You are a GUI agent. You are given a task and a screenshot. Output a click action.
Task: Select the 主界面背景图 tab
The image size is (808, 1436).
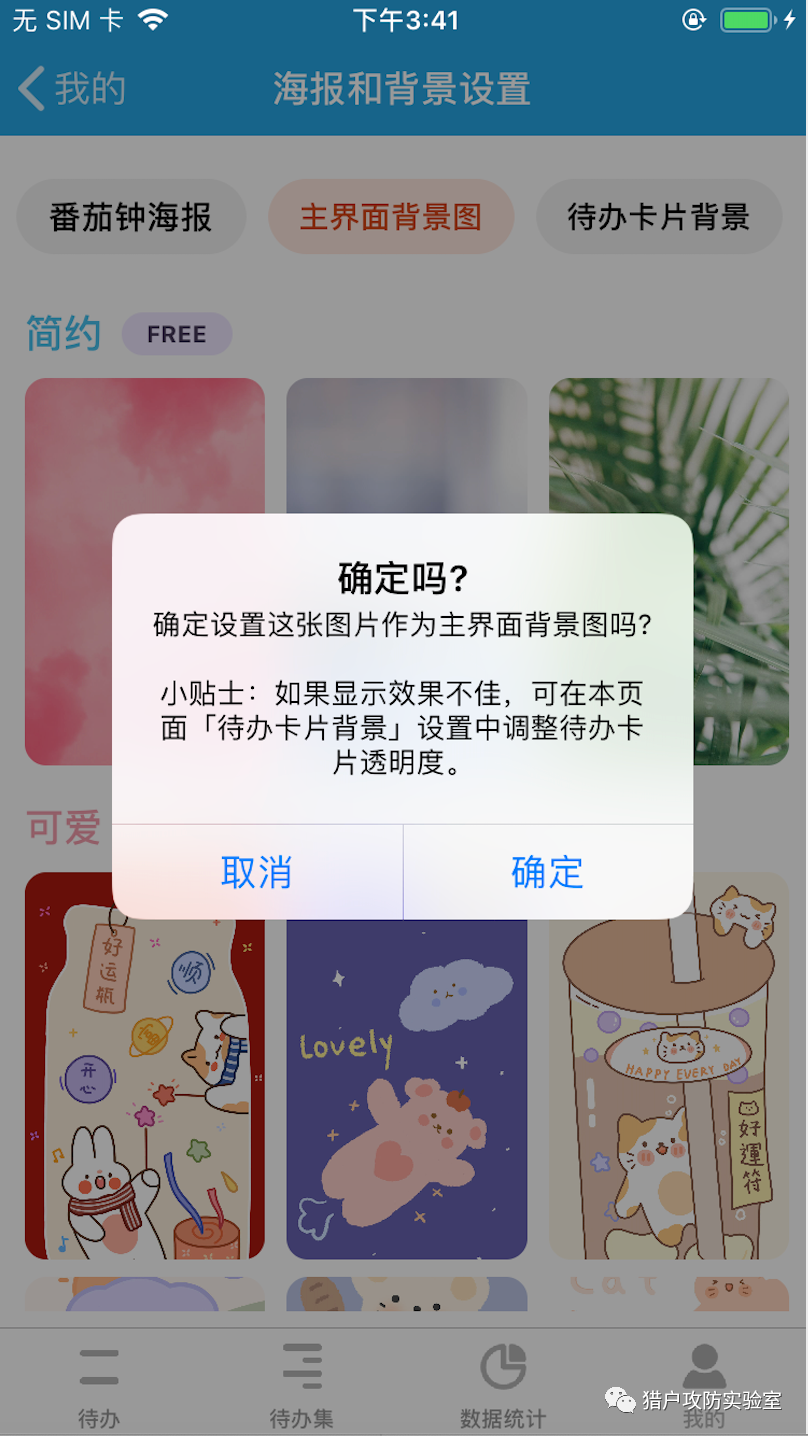coord(391,216)
